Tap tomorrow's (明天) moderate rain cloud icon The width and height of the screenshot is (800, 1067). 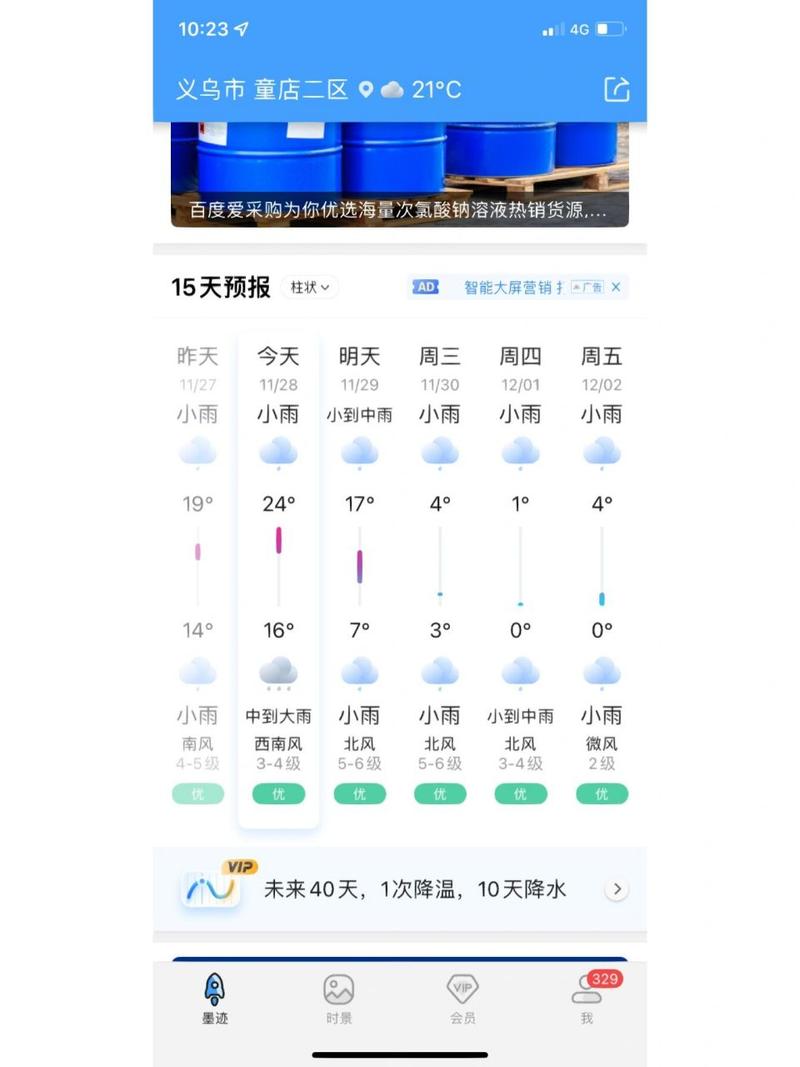tap(359, 452)
